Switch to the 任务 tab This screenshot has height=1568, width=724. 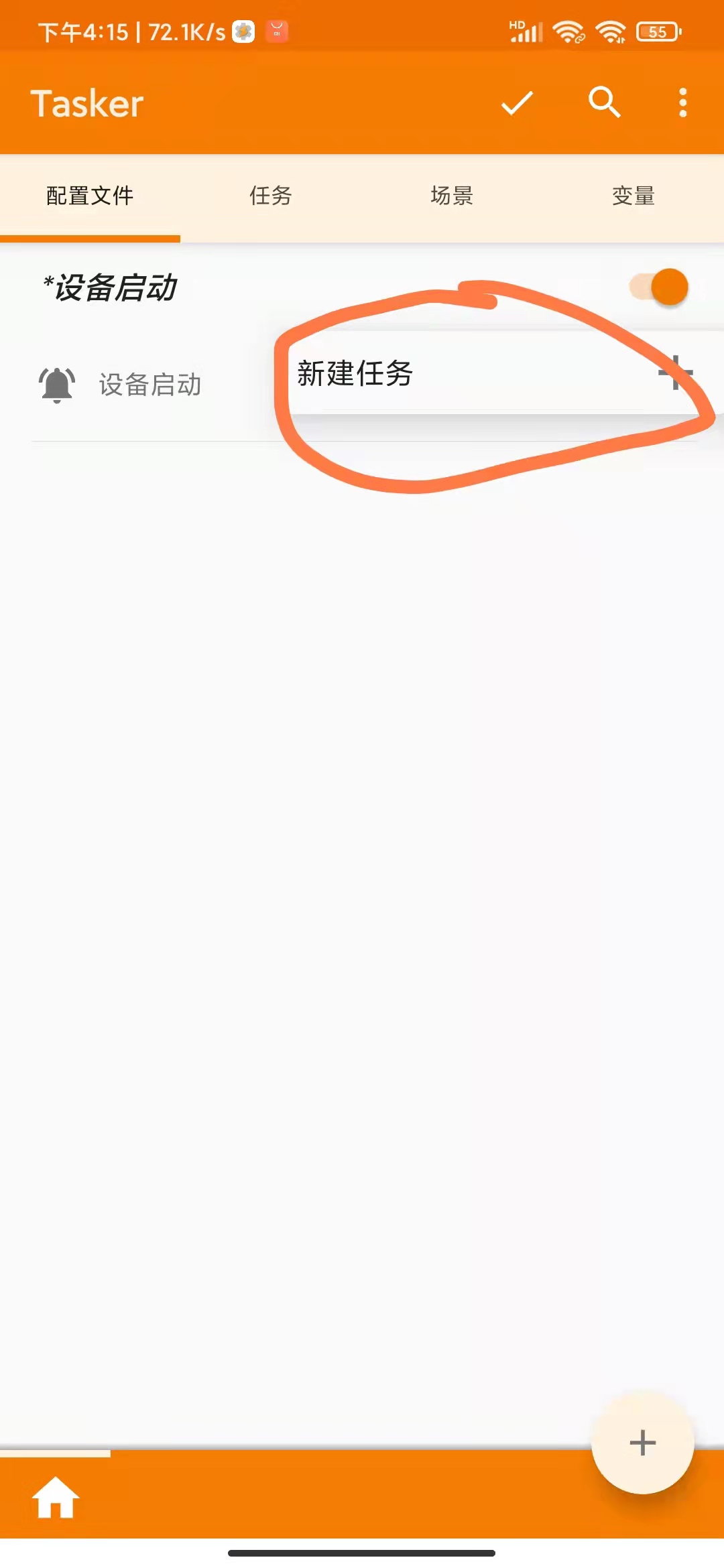coord(271,196)
